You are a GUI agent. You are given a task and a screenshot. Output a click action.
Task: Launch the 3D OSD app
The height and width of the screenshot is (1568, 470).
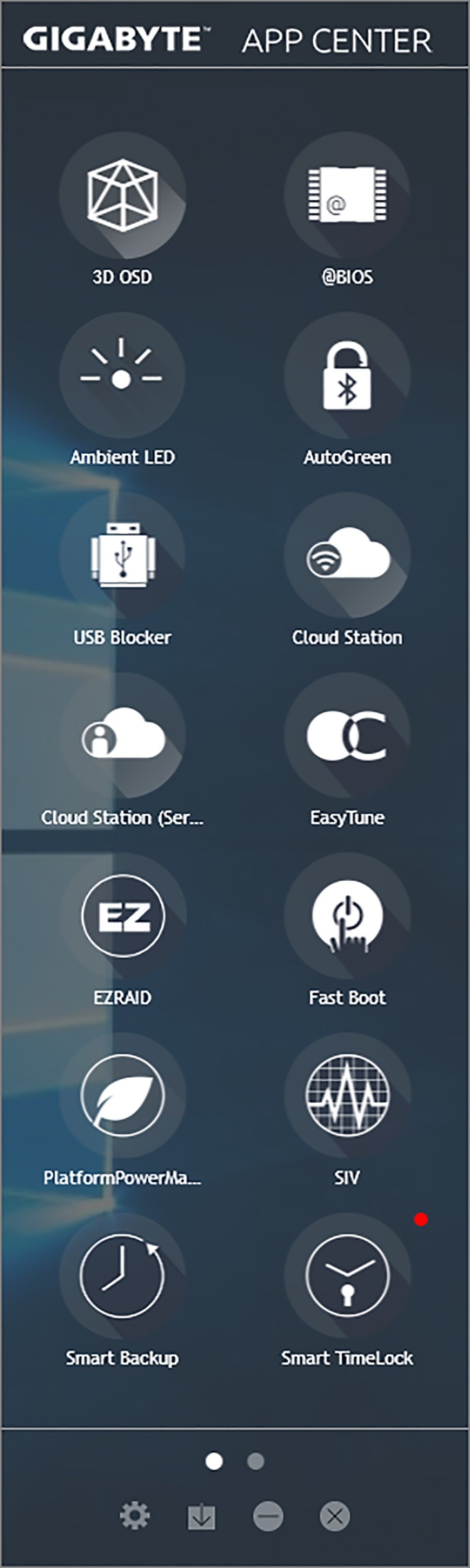[122, 196]
